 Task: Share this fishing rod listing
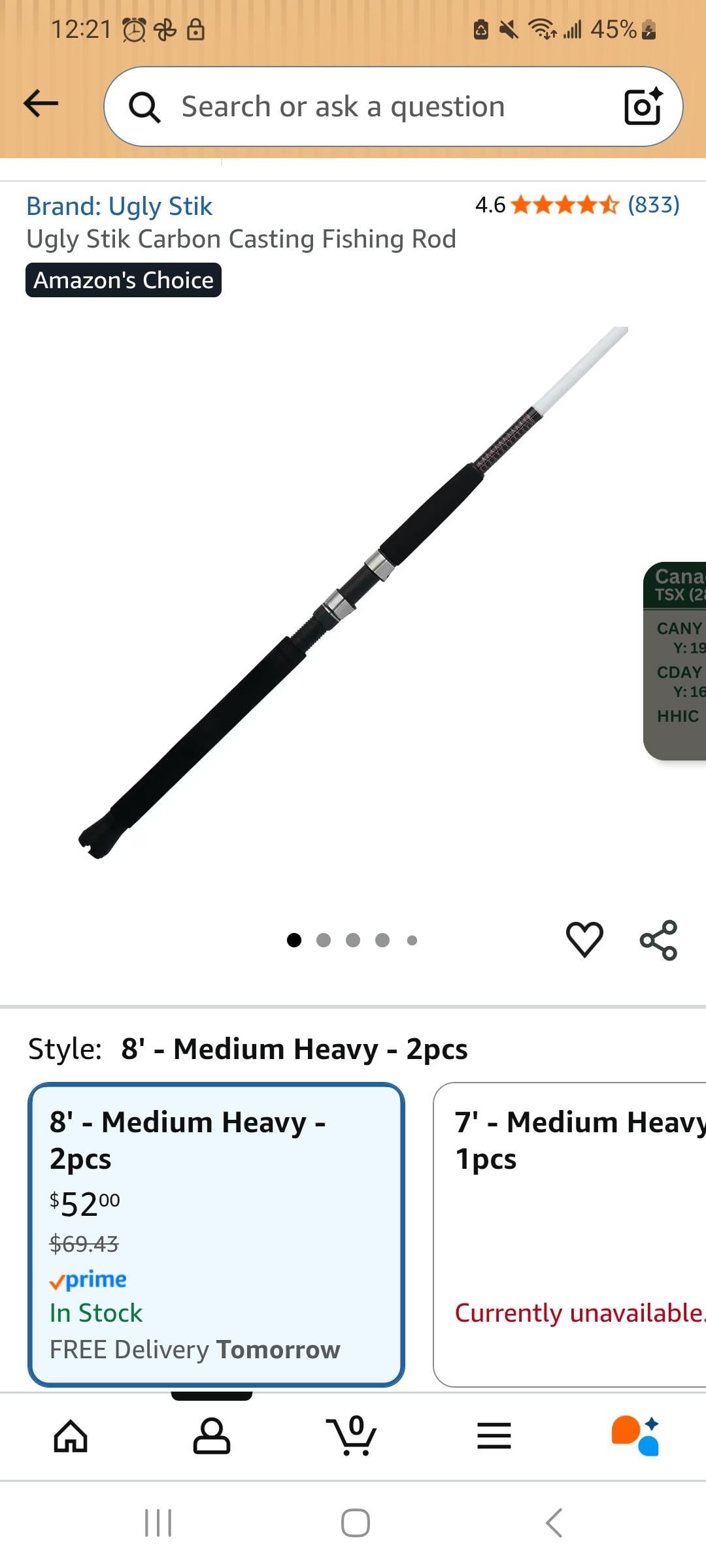(658, 940)
